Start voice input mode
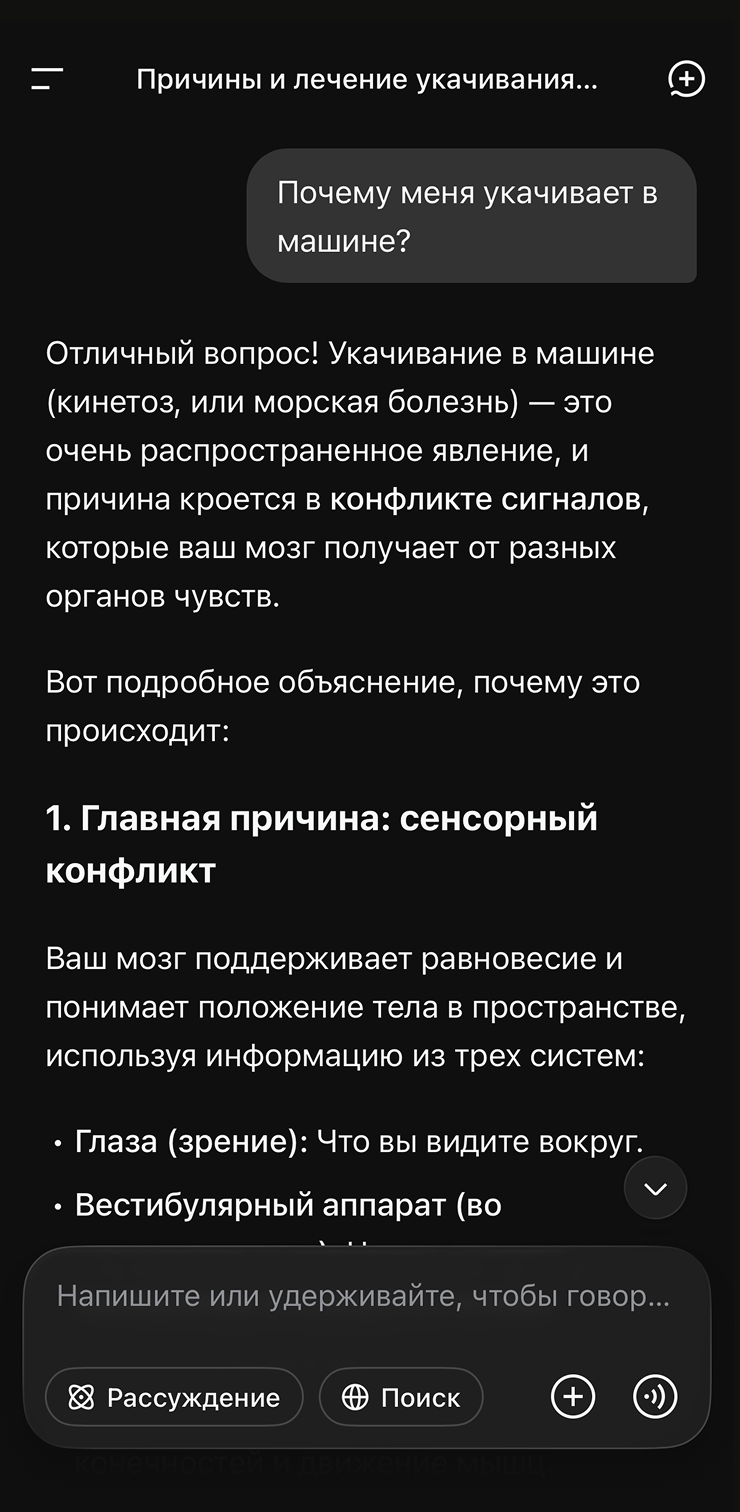The image size is (740, 1512). point(655,1397)
